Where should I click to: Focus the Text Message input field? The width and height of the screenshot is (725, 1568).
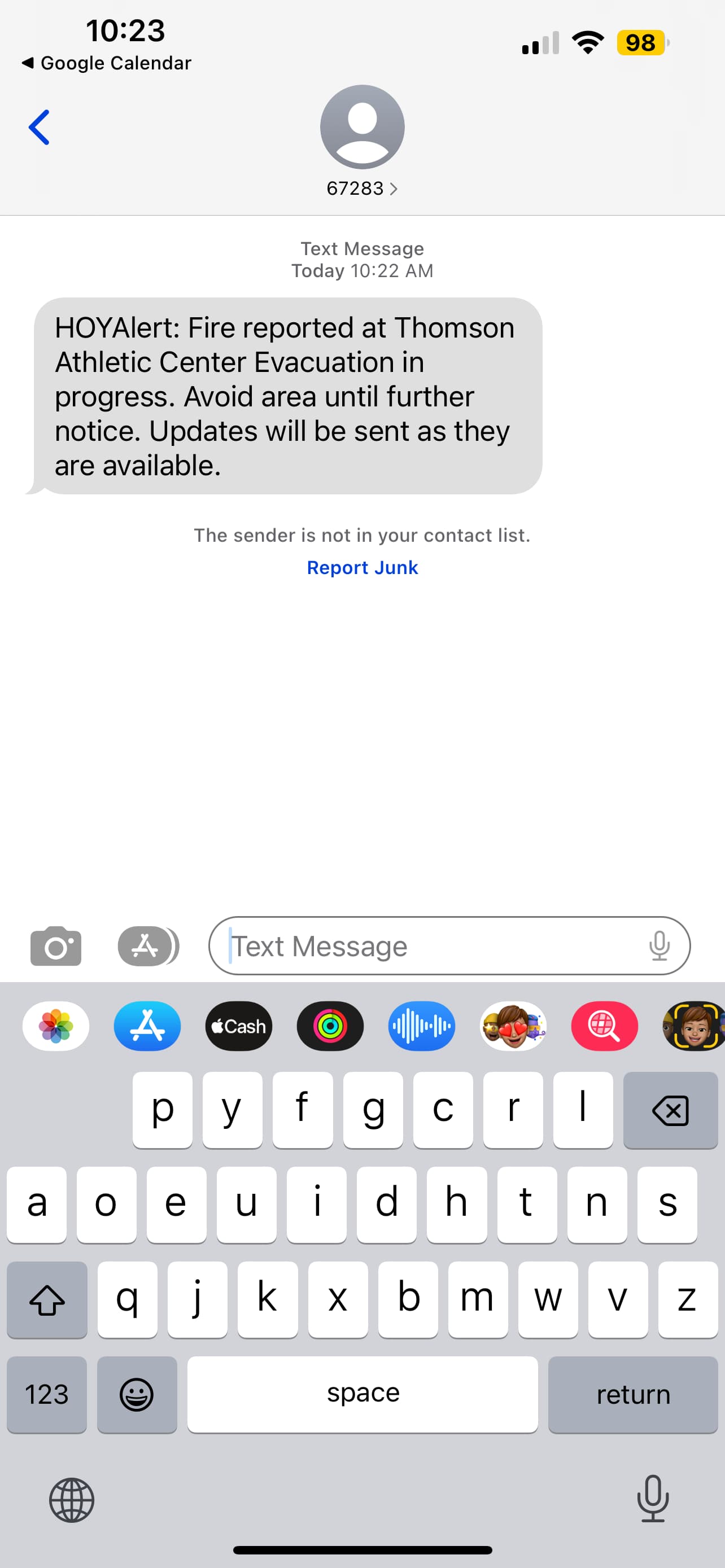[449, 946]
